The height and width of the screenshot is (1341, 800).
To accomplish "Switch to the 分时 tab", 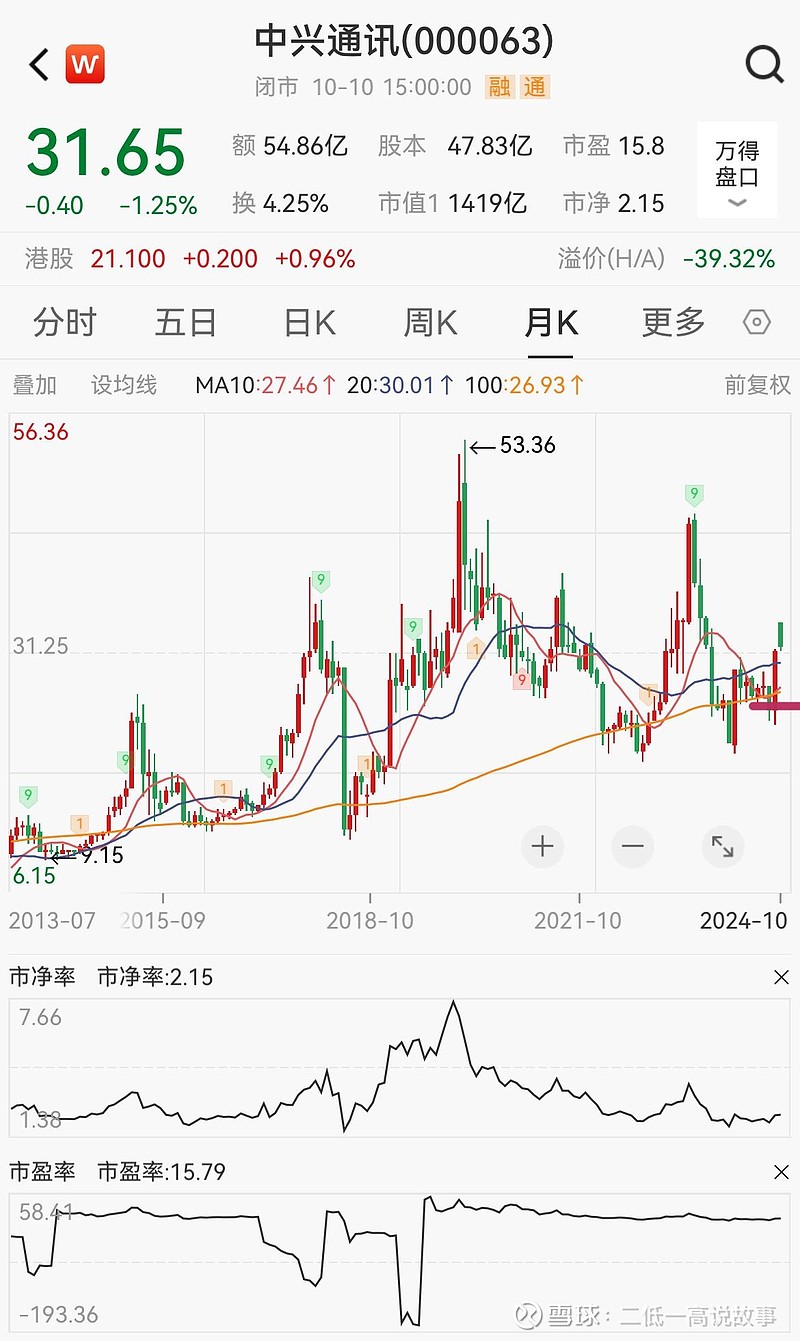I will [x=65, y=322].
